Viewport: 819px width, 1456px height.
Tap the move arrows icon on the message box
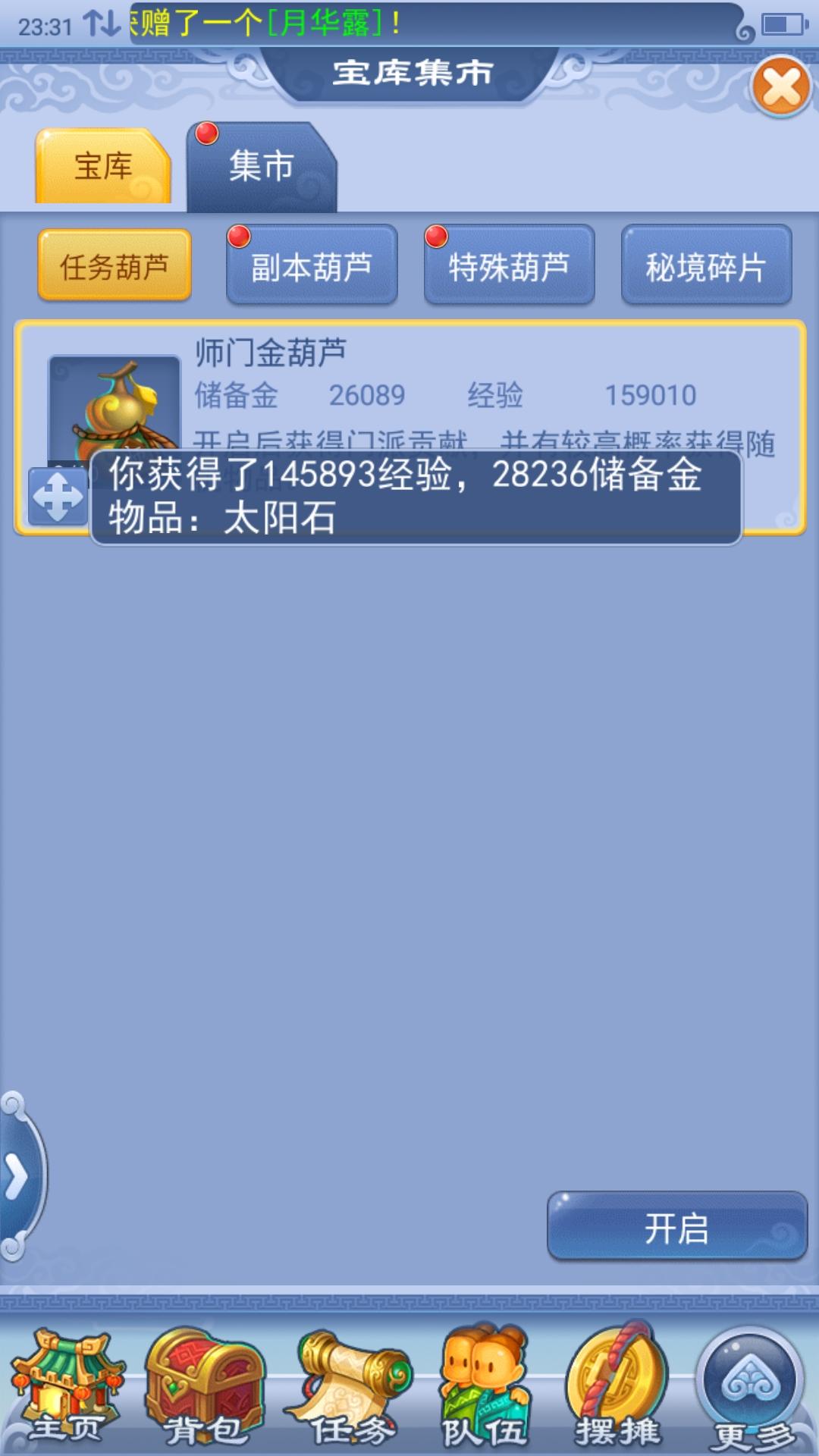[x=58, y=497]
